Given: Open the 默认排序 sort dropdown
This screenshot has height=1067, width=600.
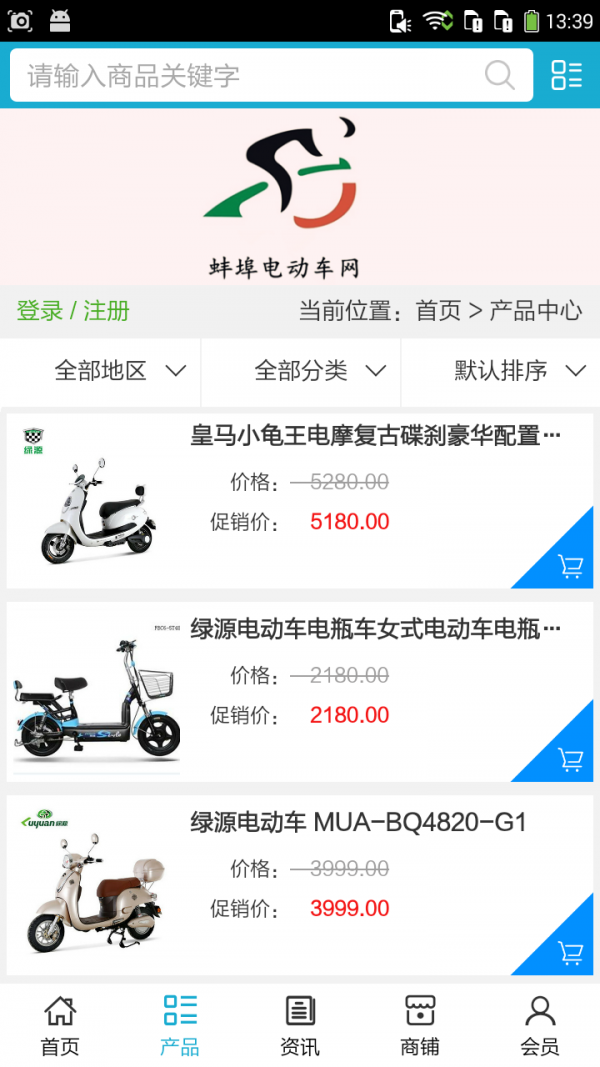Looking at the screenshot, I should point(519,371).
